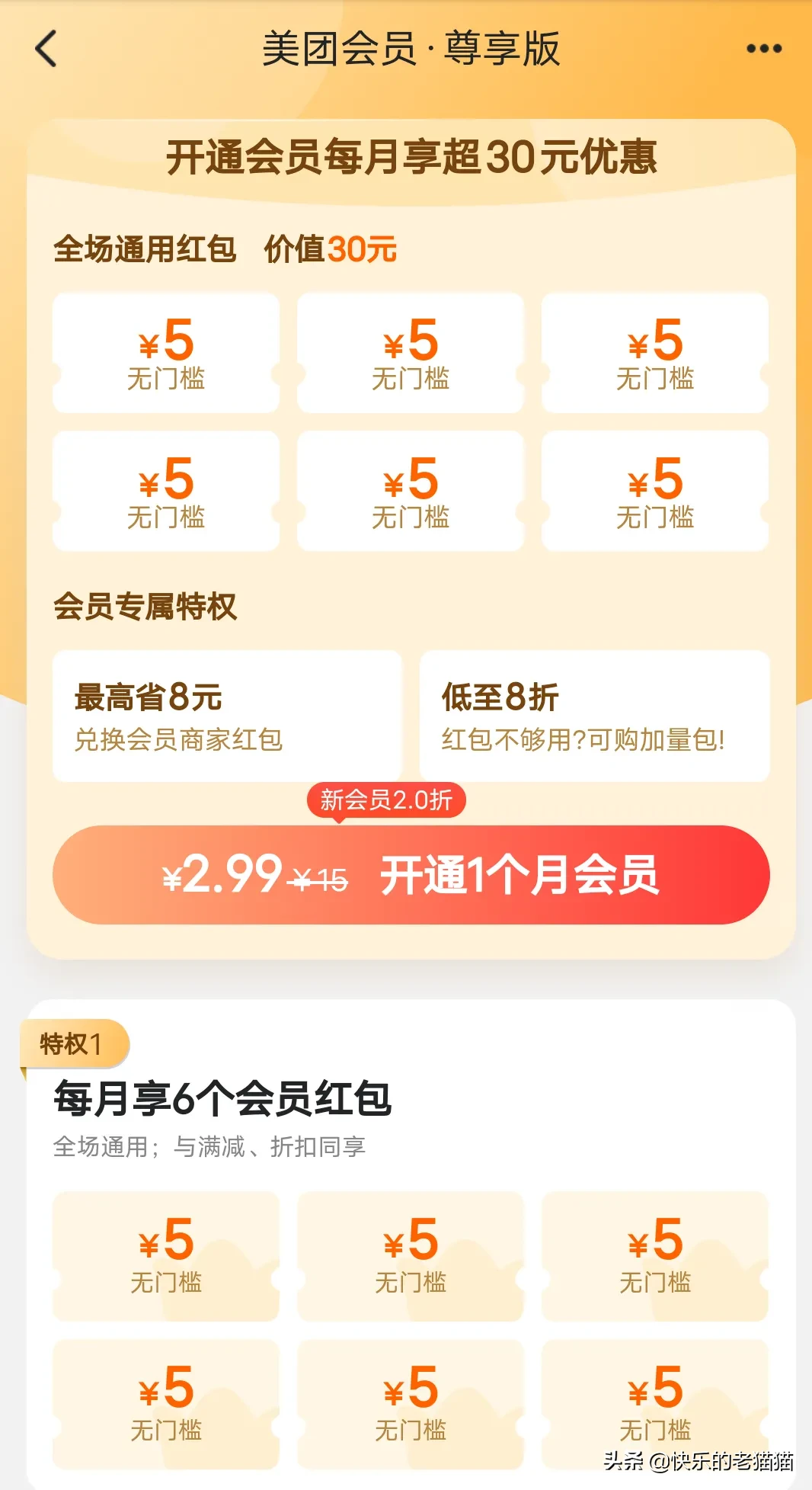Go back from the Meituan membership page

[46, 49]
